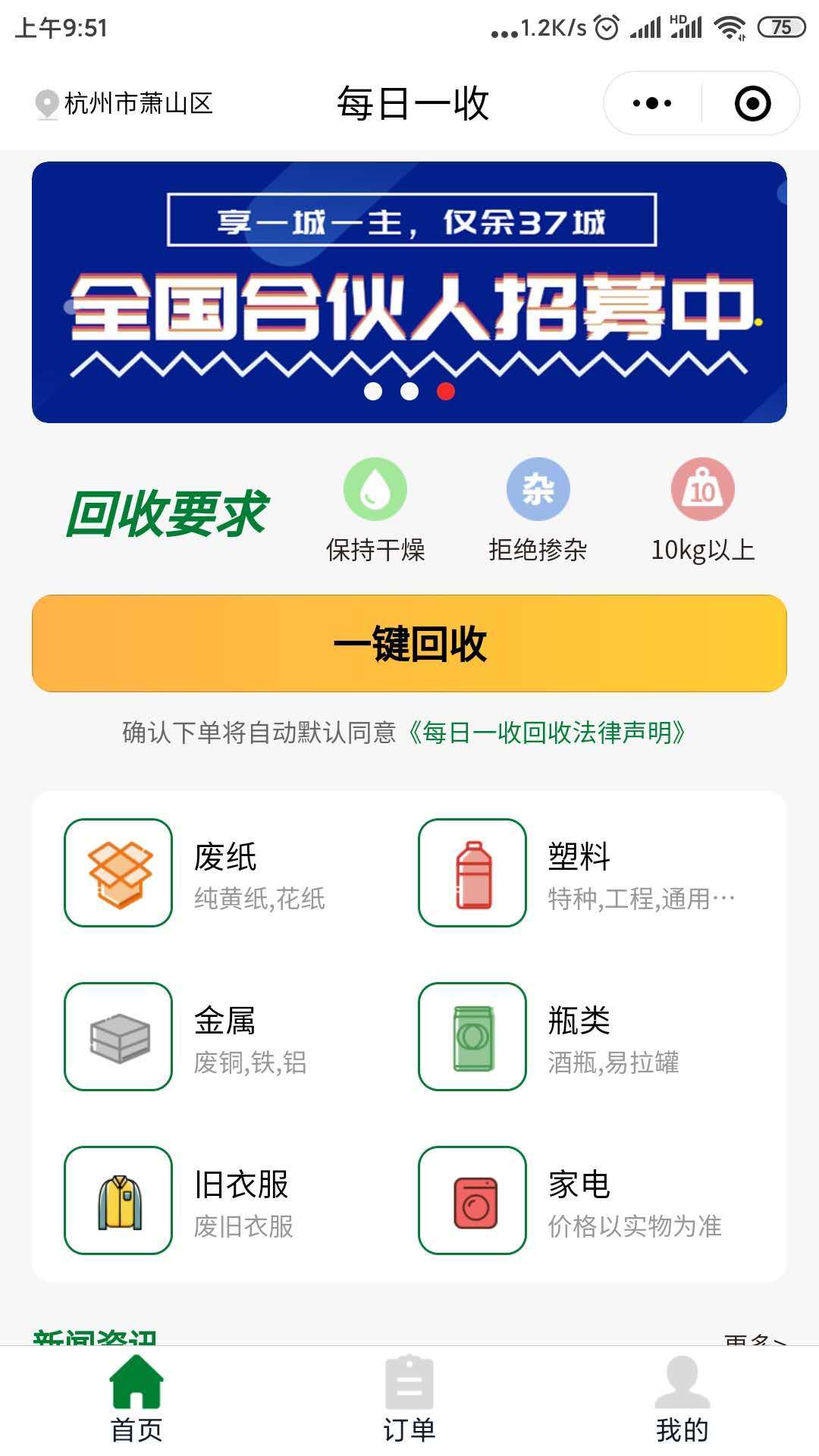Open the mini program more options menu

click(x=652, y=103)
